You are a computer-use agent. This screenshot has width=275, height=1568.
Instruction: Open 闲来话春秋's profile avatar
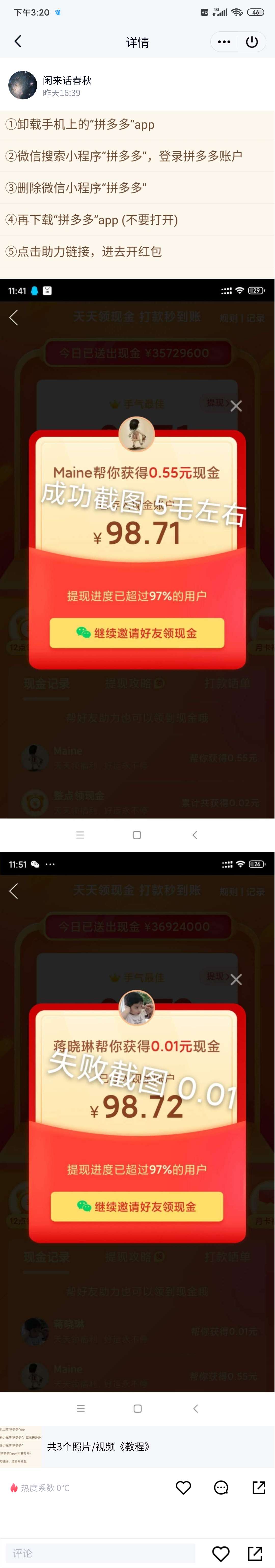pyautogui.click(x=22, y=85)
